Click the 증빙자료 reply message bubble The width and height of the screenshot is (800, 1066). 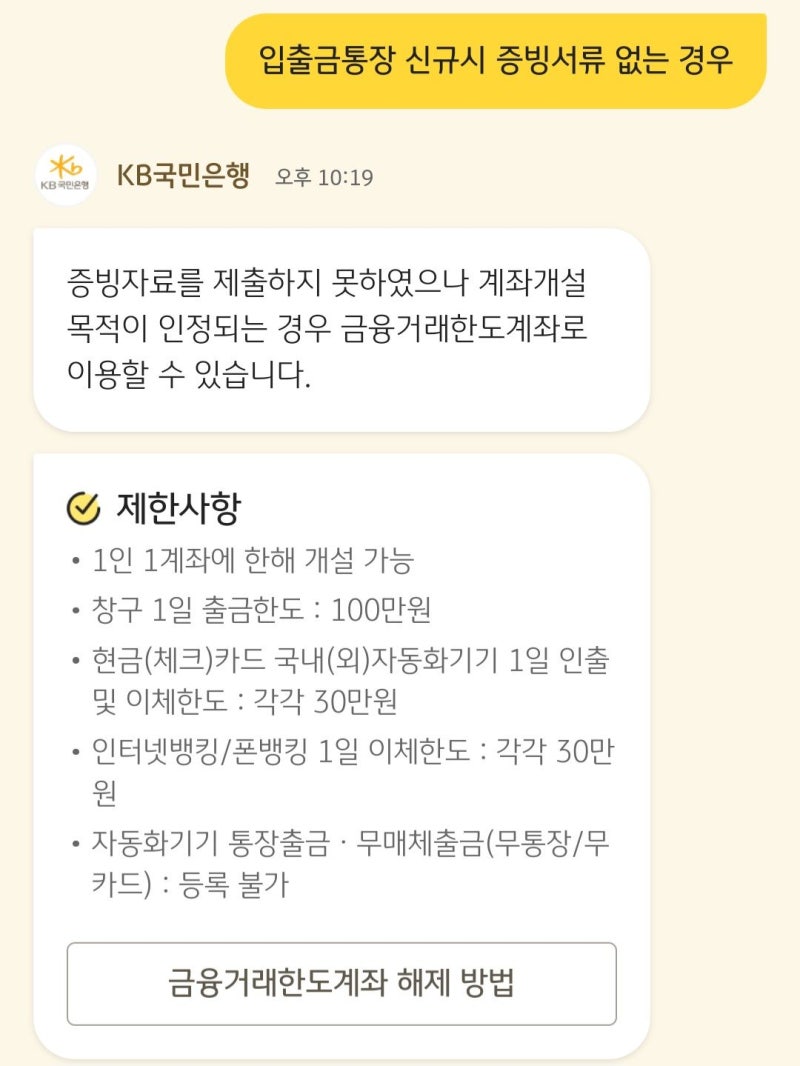point(340,328)
